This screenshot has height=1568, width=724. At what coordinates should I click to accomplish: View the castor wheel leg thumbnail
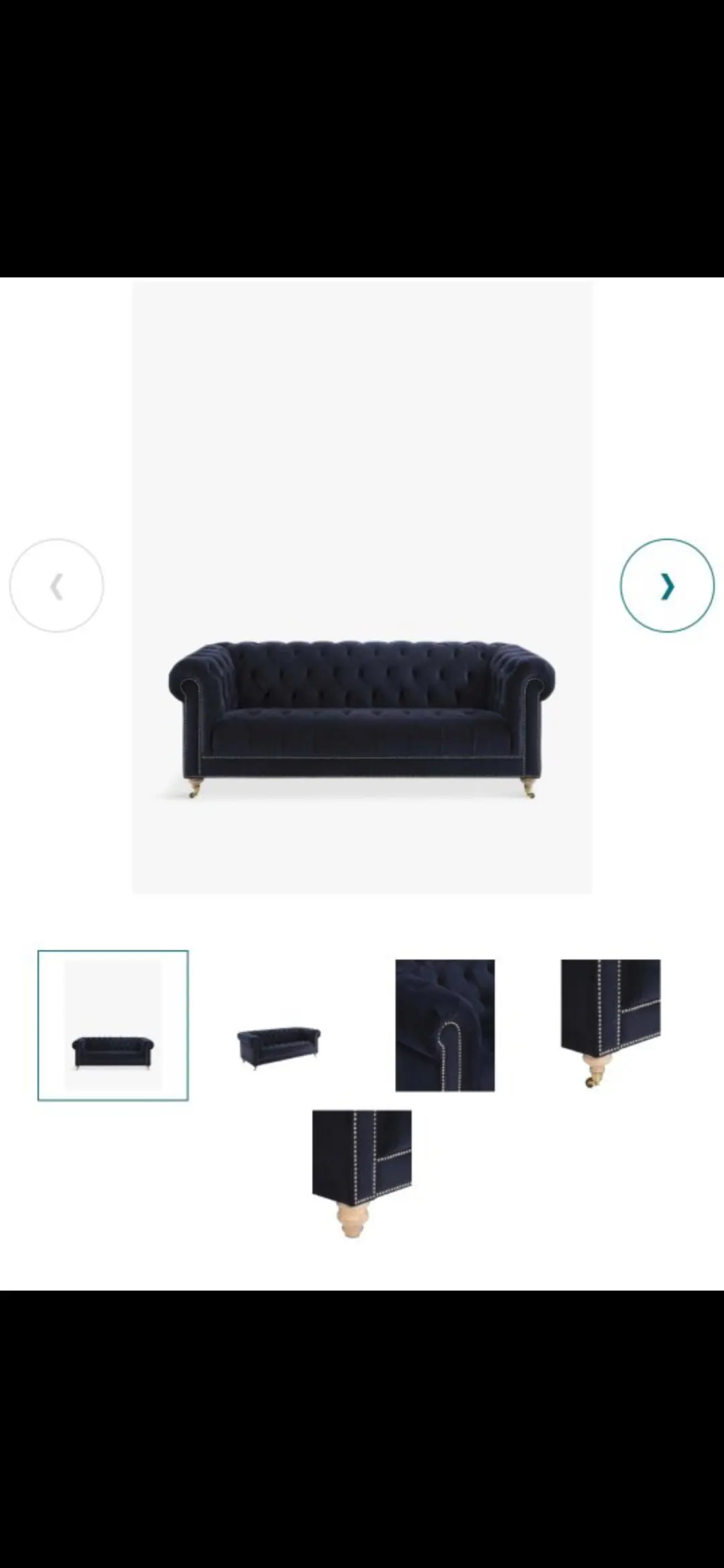coord(610,1023)
